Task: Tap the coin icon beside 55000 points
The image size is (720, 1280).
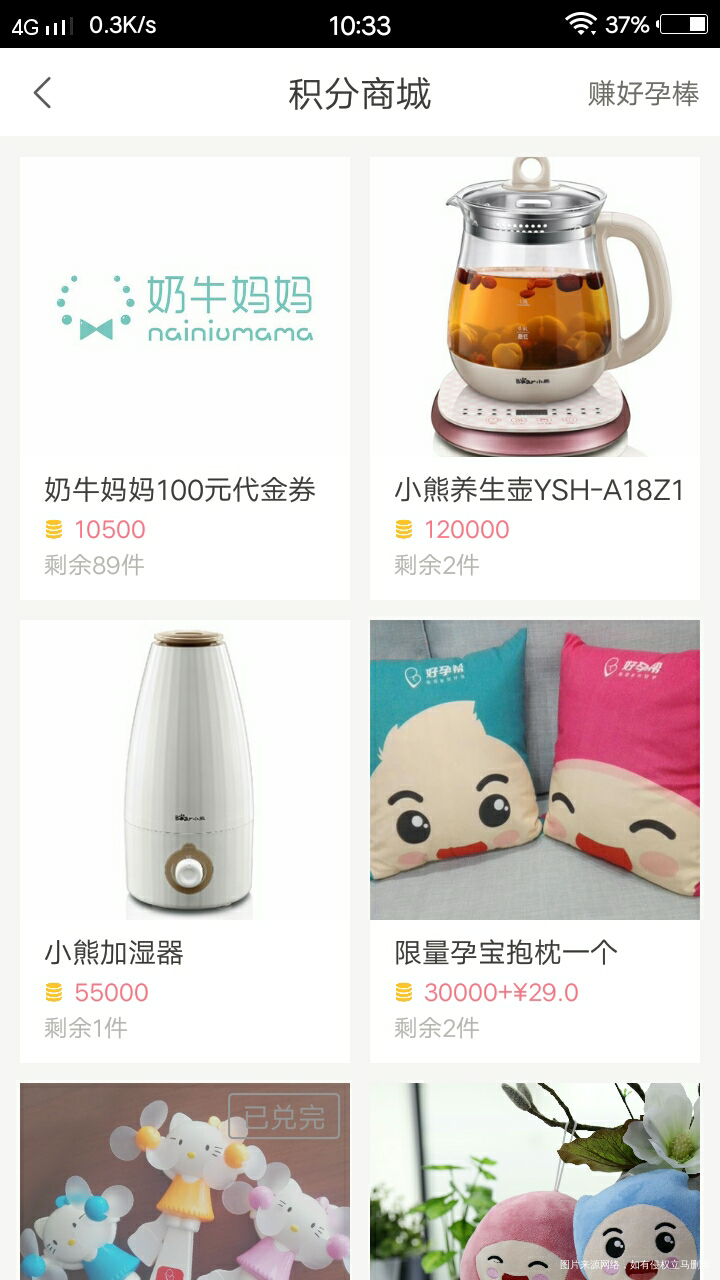Action: 55,994
